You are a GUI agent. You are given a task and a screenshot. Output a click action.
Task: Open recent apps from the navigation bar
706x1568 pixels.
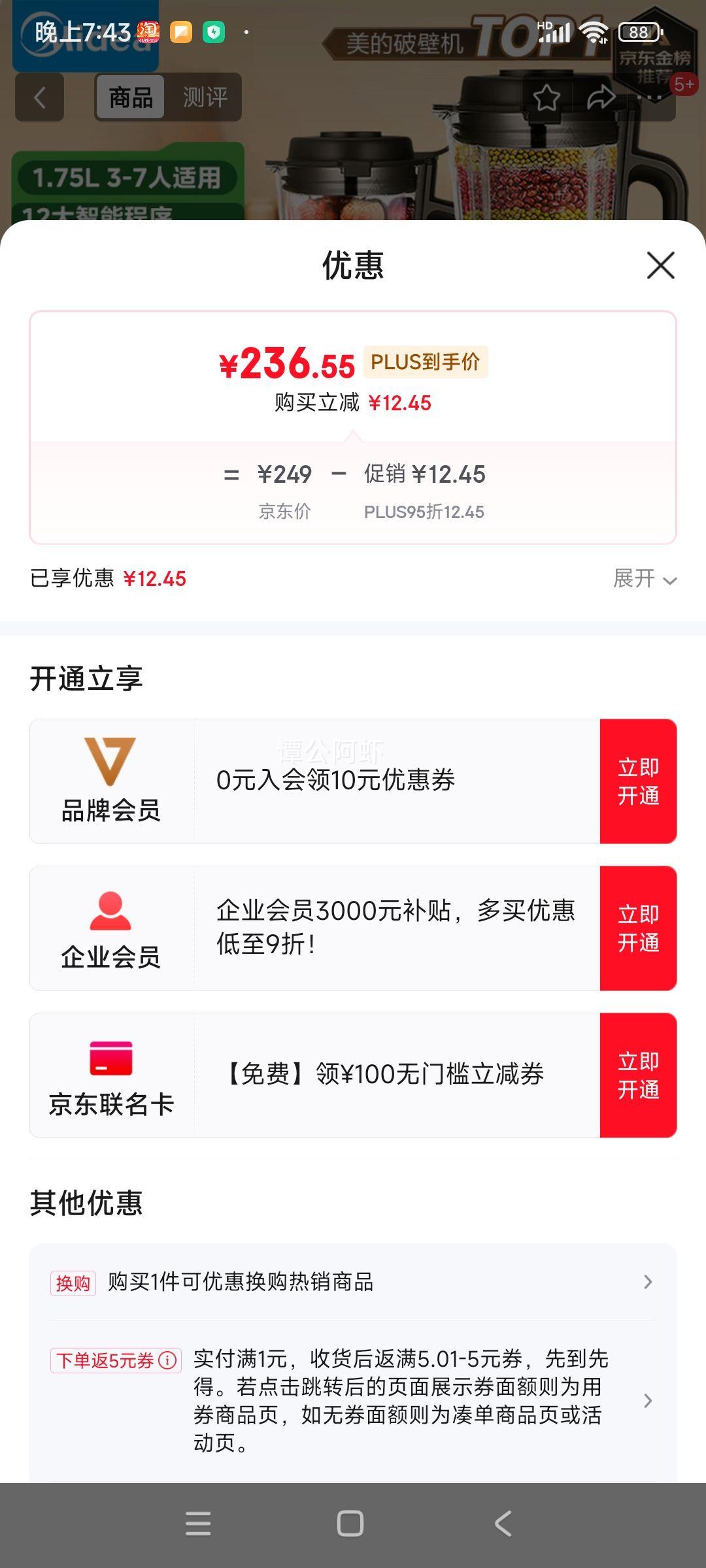(x=198, y=1524)
